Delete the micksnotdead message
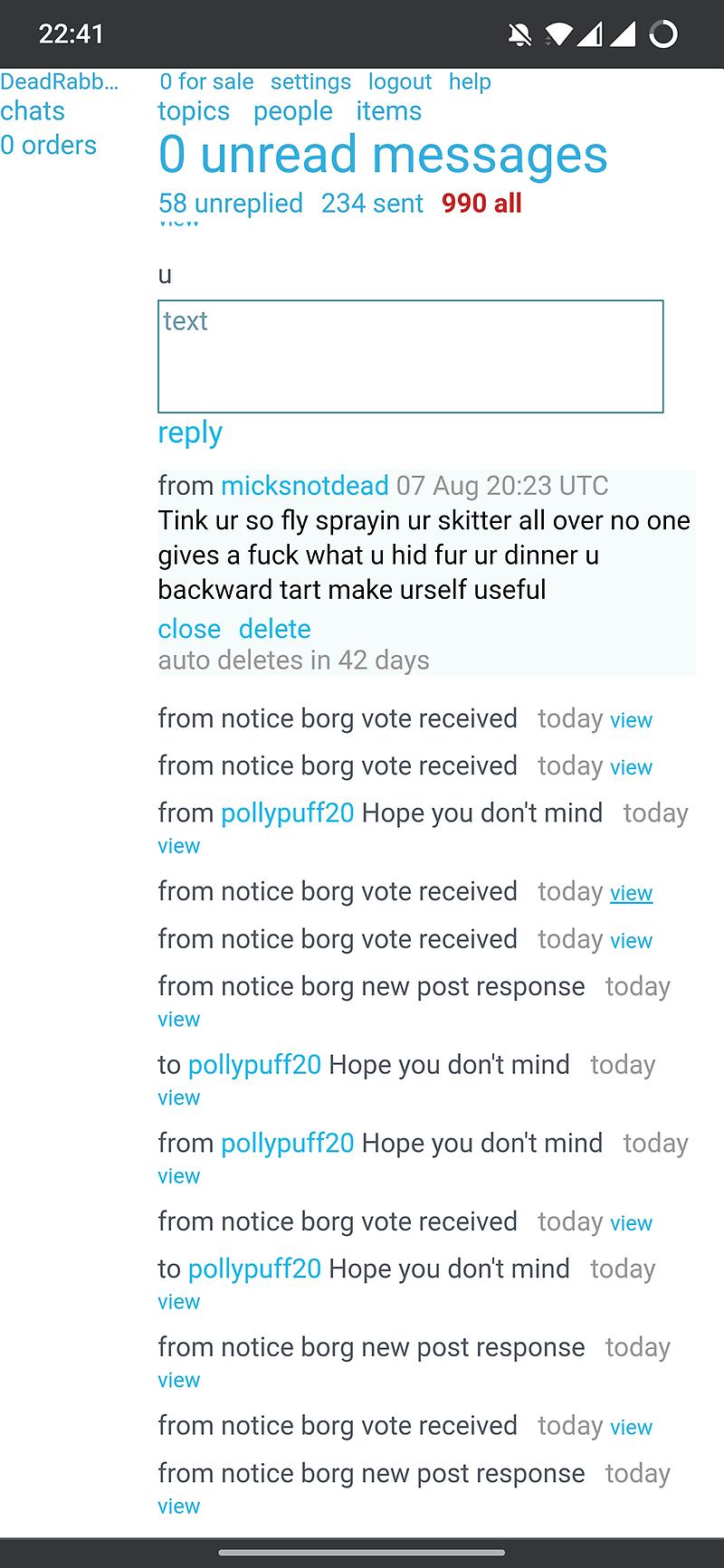 pos(274,629)
